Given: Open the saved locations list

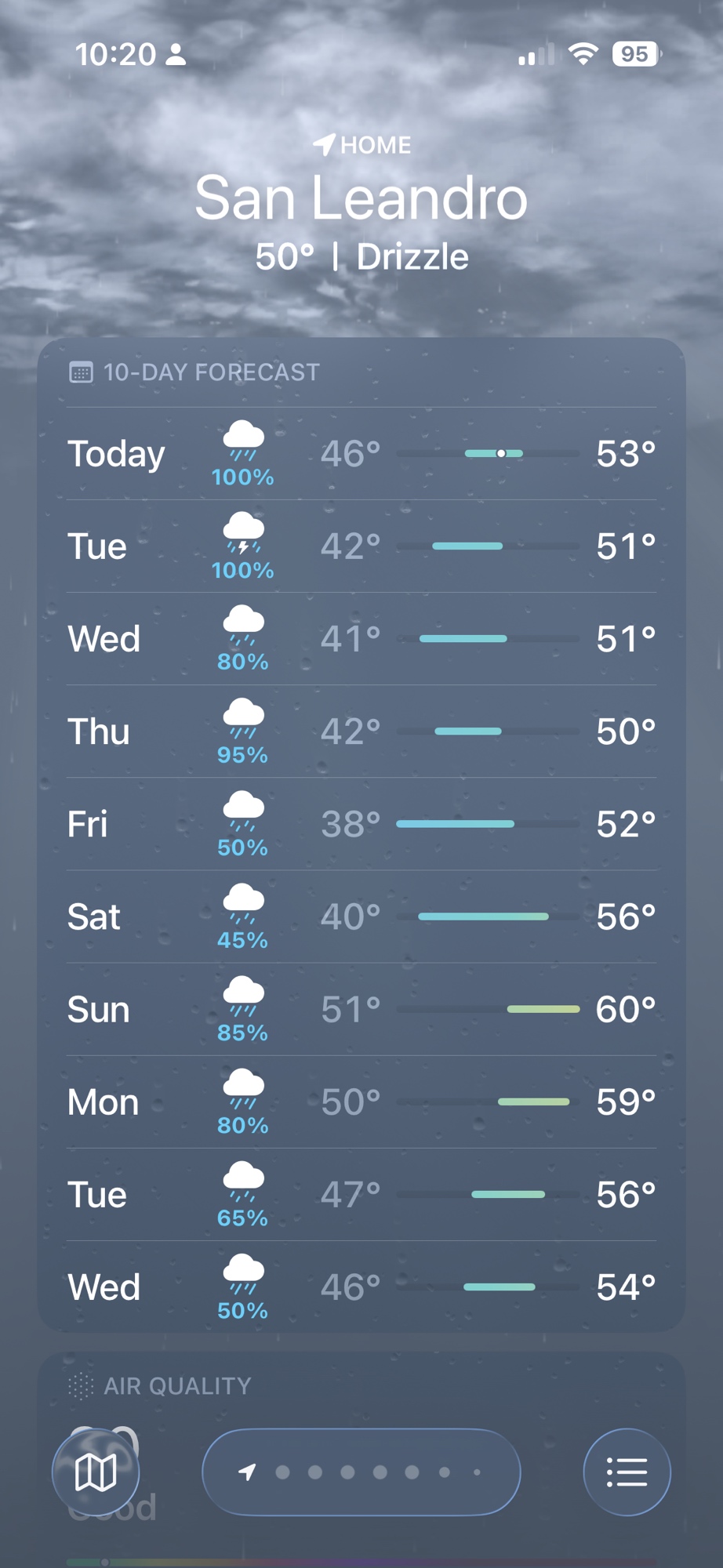Looking at the screenshot, I should pos(627,1472).
